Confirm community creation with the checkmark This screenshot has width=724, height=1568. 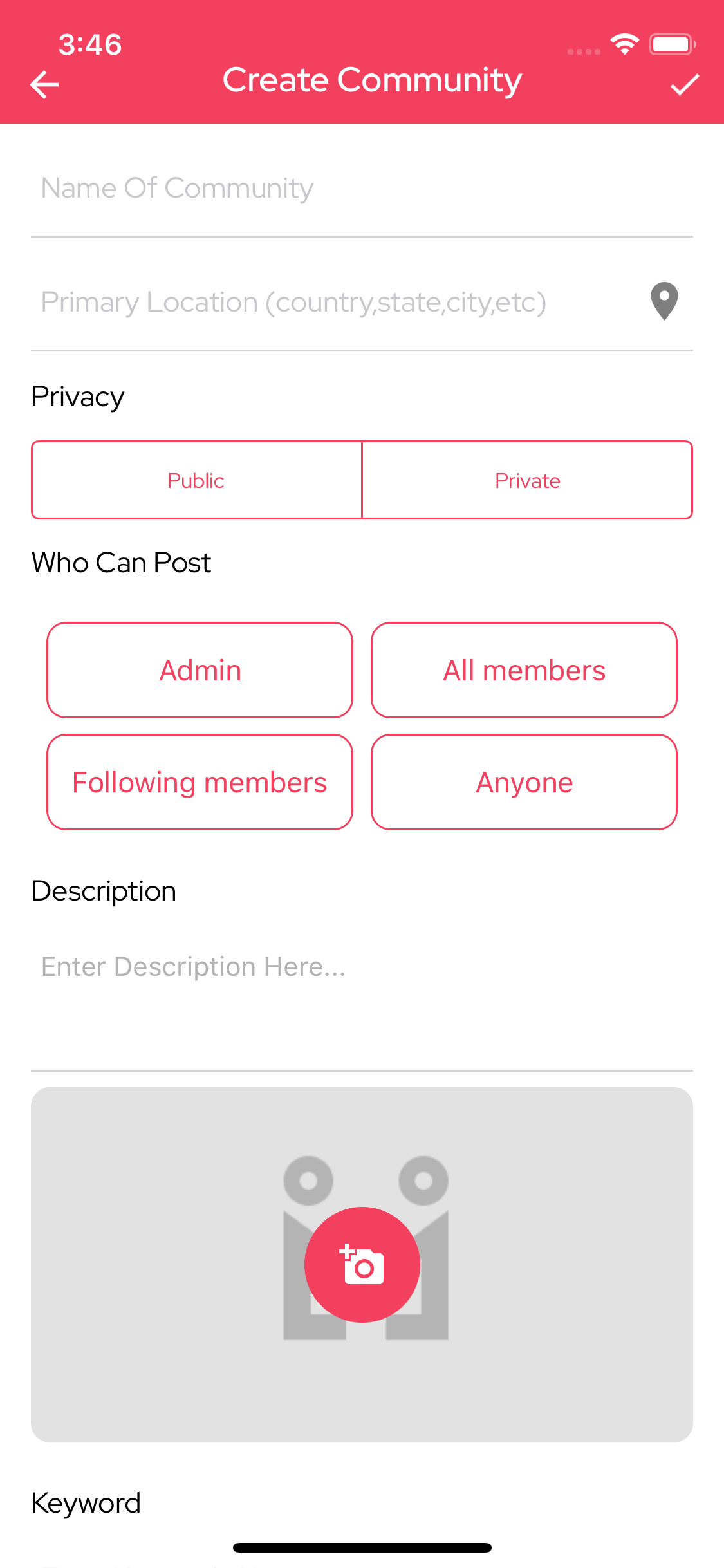[685, 84]
